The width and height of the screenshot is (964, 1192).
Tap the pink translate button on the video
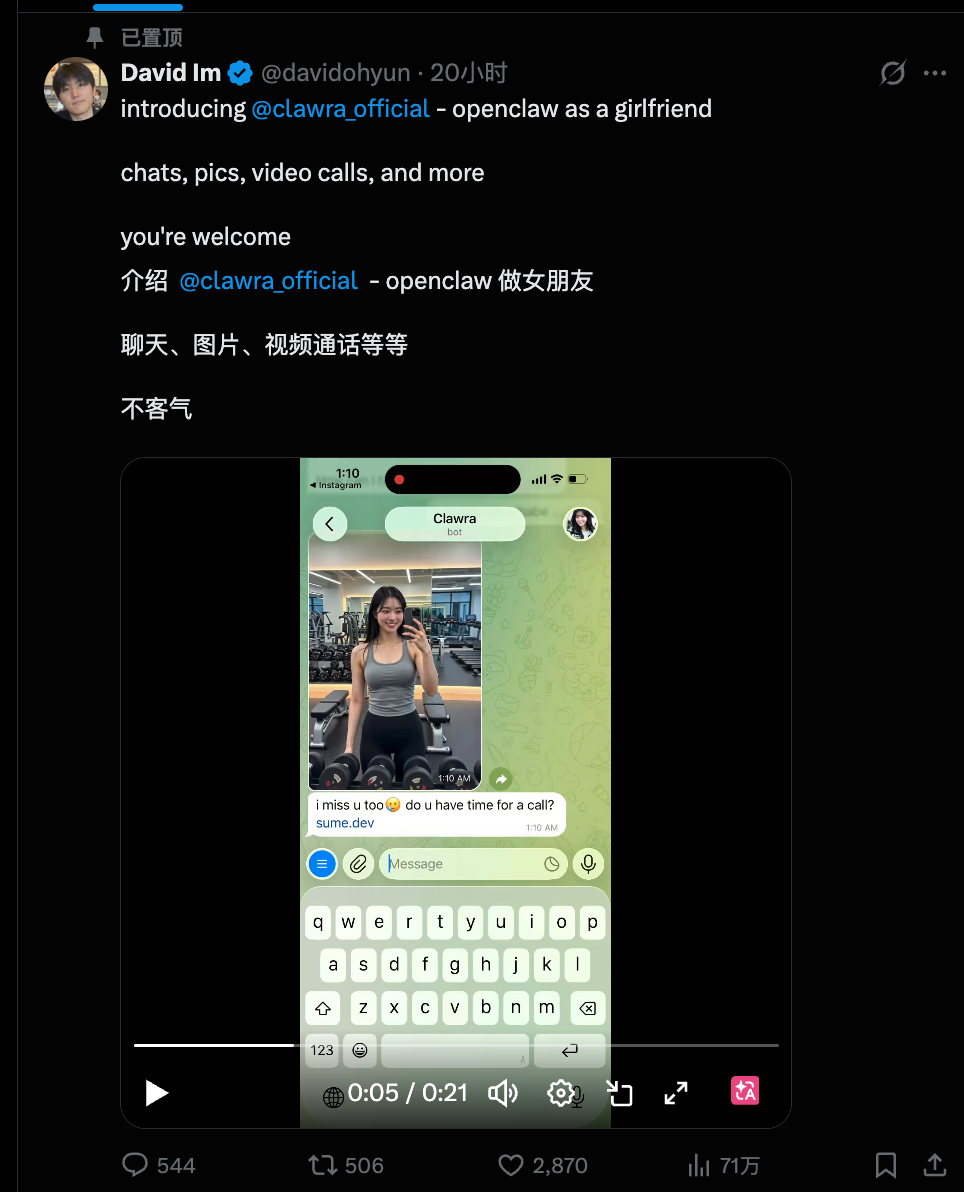(x=745, y=1091)
